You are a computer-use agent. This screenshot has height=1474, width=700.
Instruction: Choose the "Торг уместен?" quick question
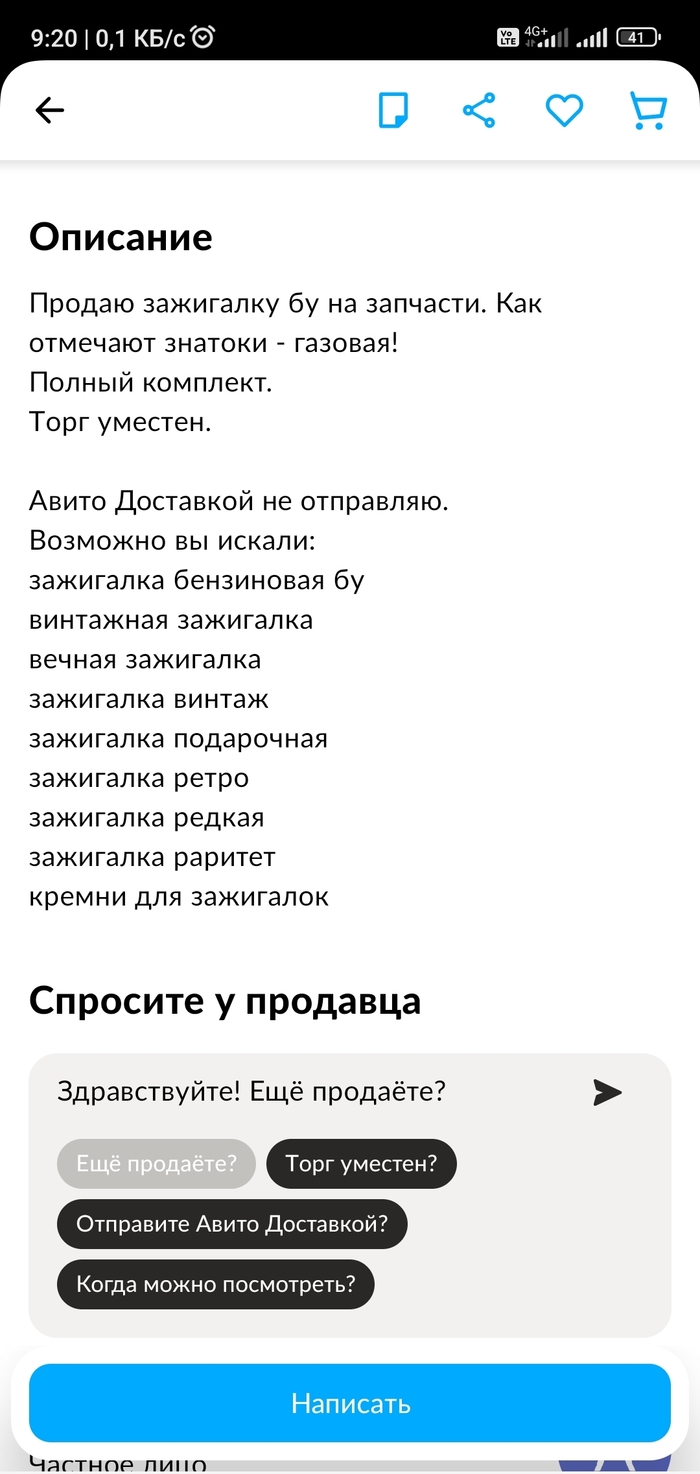point(361,1164)
